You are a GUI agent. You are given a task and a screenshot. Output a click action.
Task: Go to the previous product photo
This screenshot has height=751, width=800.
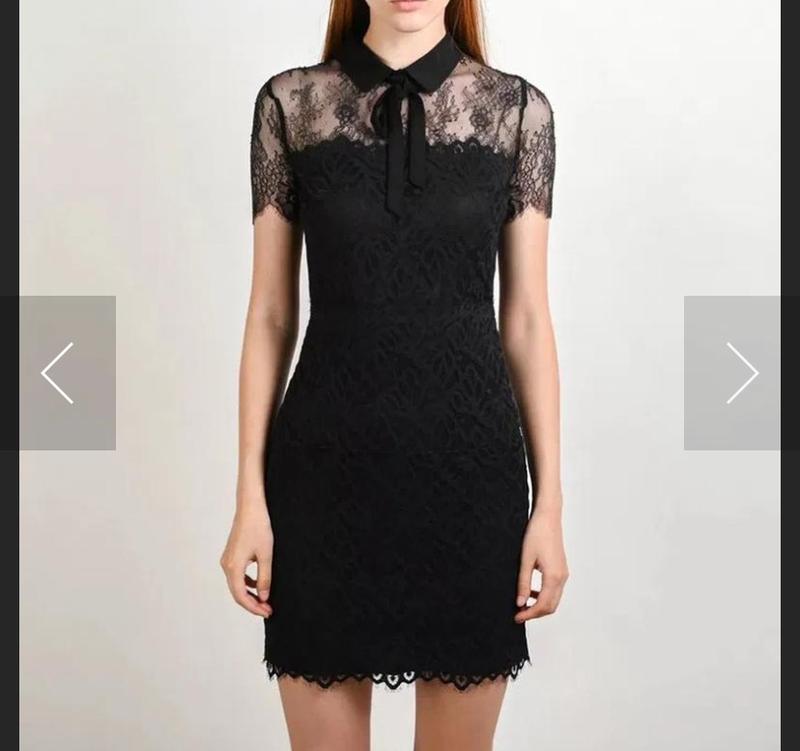(58, 373)
